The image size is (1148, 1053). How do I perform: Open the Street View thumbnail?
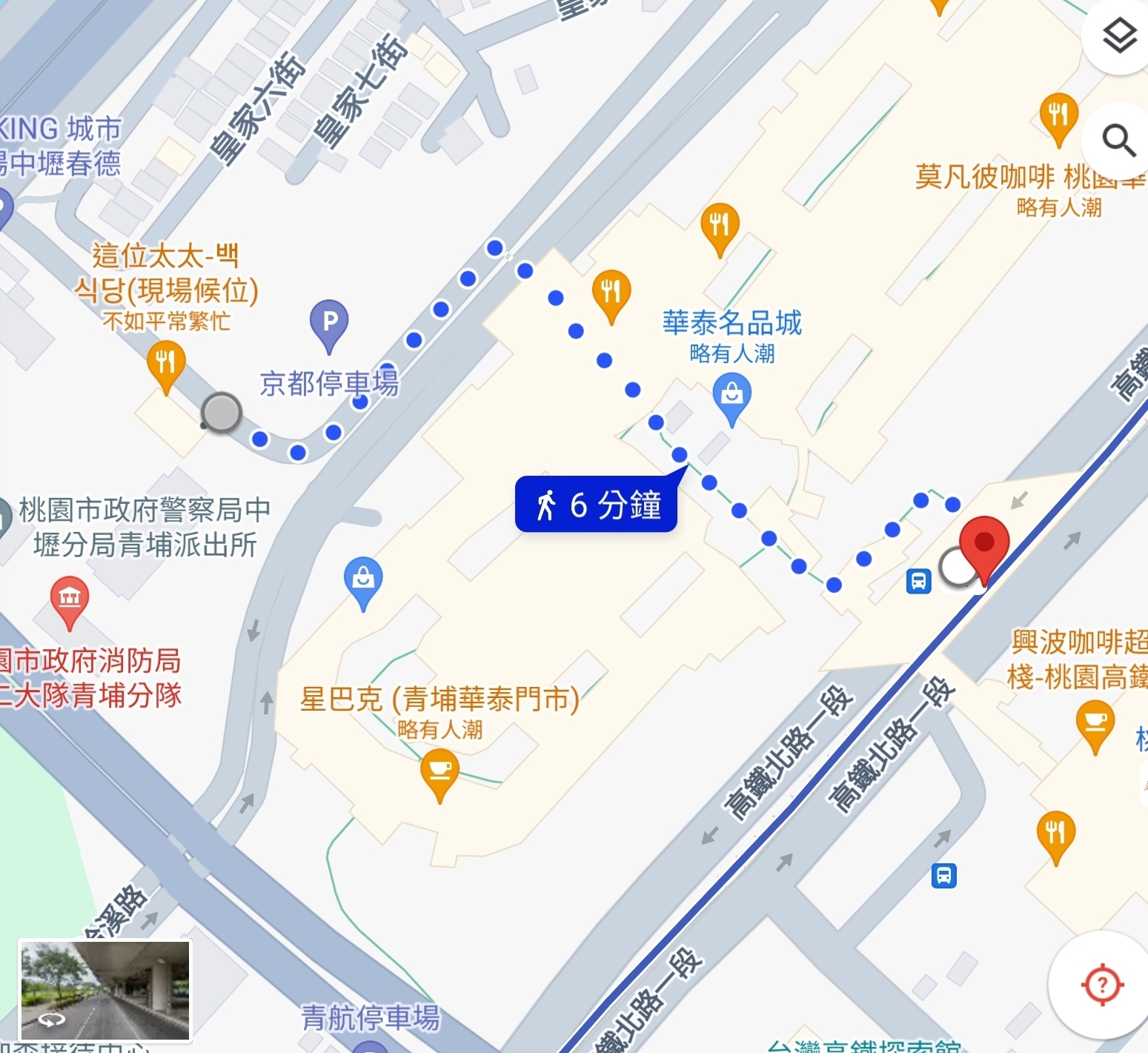tap(104, 990)
